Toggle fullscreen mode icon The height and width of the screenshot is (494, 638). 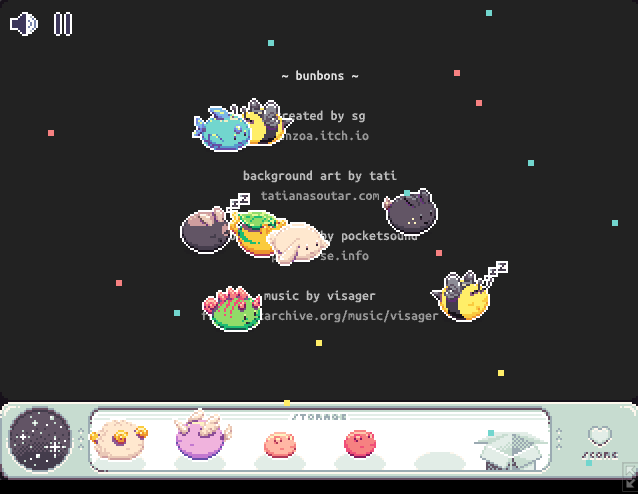click(x=629, y=474)
